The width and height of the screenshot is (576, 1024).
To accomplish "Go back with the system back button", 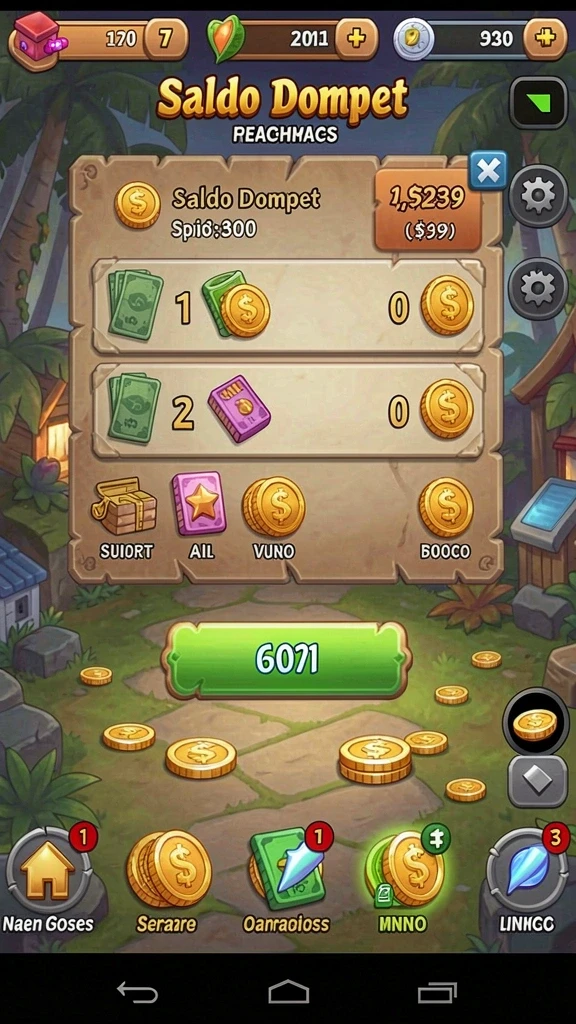I will (138, 992).
